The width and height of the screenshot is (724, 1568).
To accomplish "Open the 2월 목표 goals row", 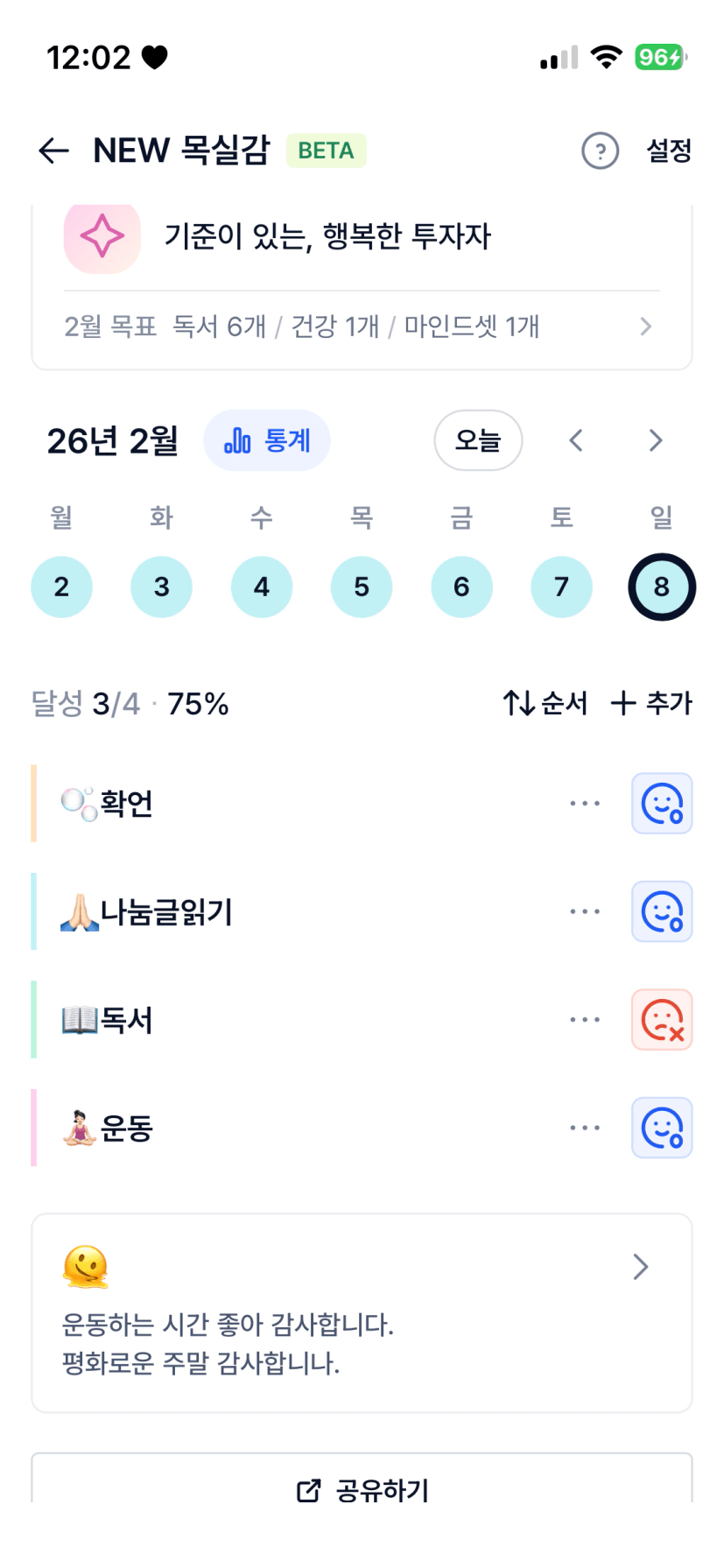I will [361, 327].
